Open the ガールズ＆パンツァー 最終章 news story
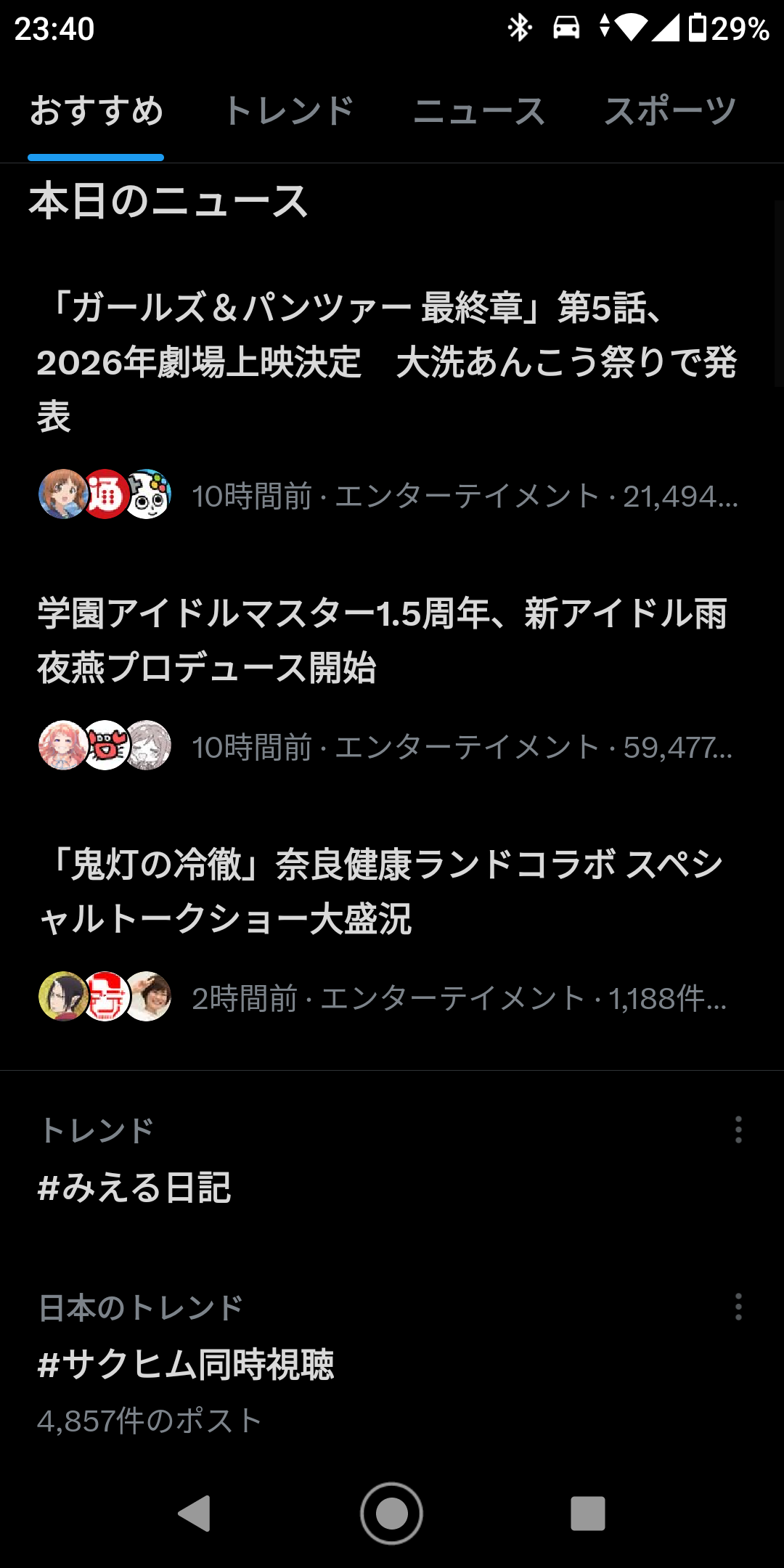Viewport: 784px width, 1568px height. (x=386, y=362)
